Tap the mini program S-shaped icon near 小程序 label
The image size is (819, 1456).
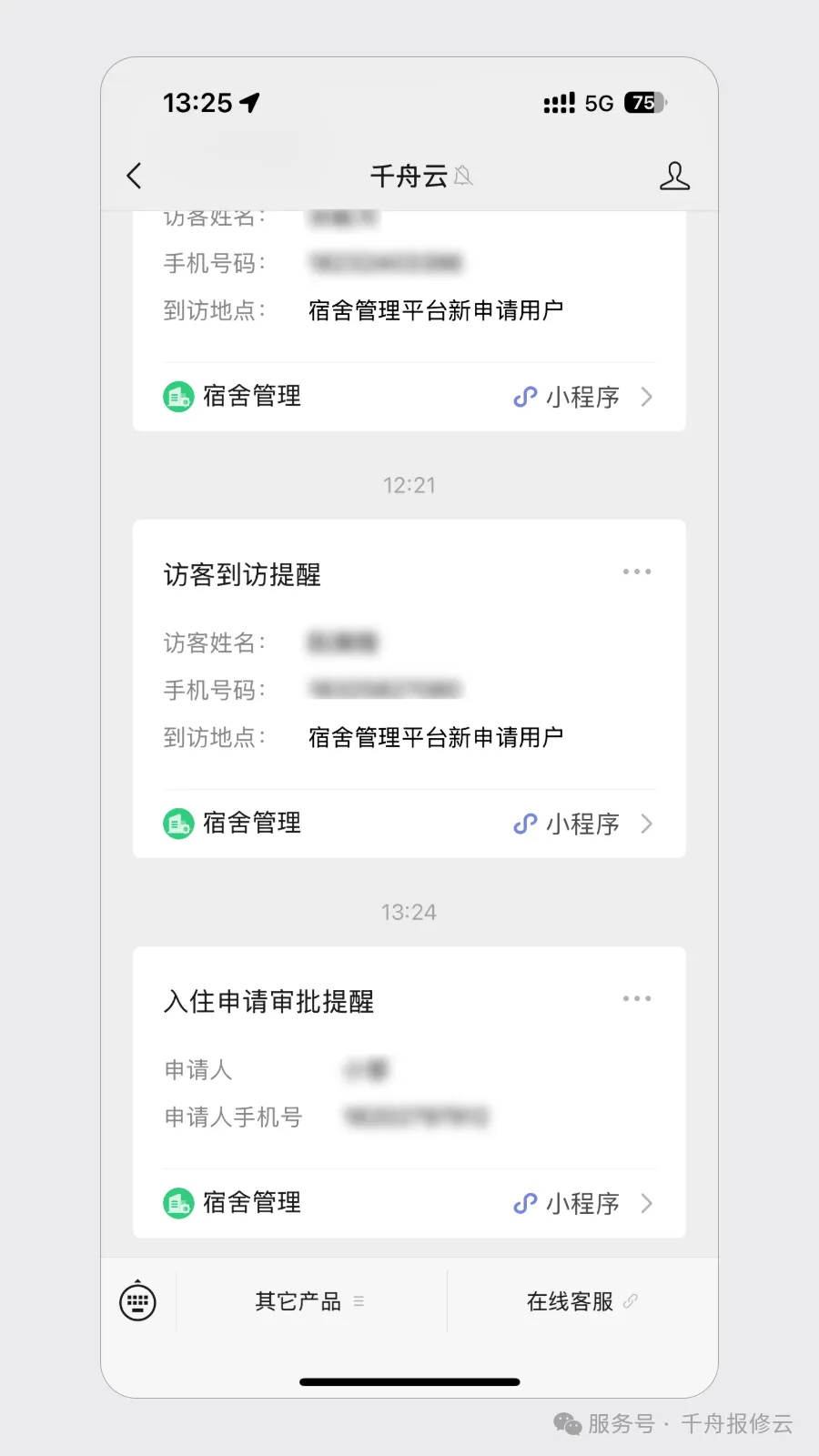point(525,397)
